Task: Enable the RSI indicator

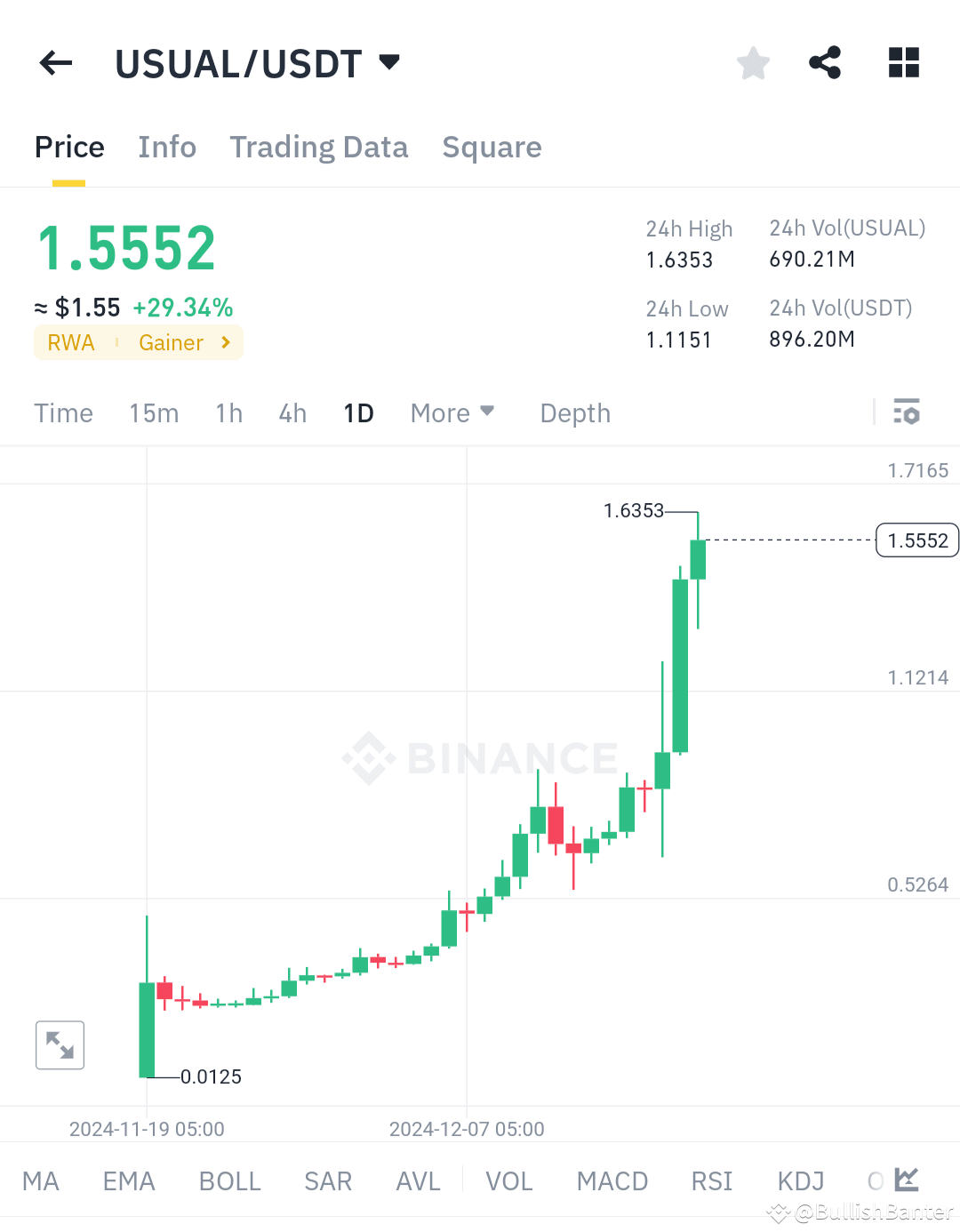Action: tap(710, 1180)
